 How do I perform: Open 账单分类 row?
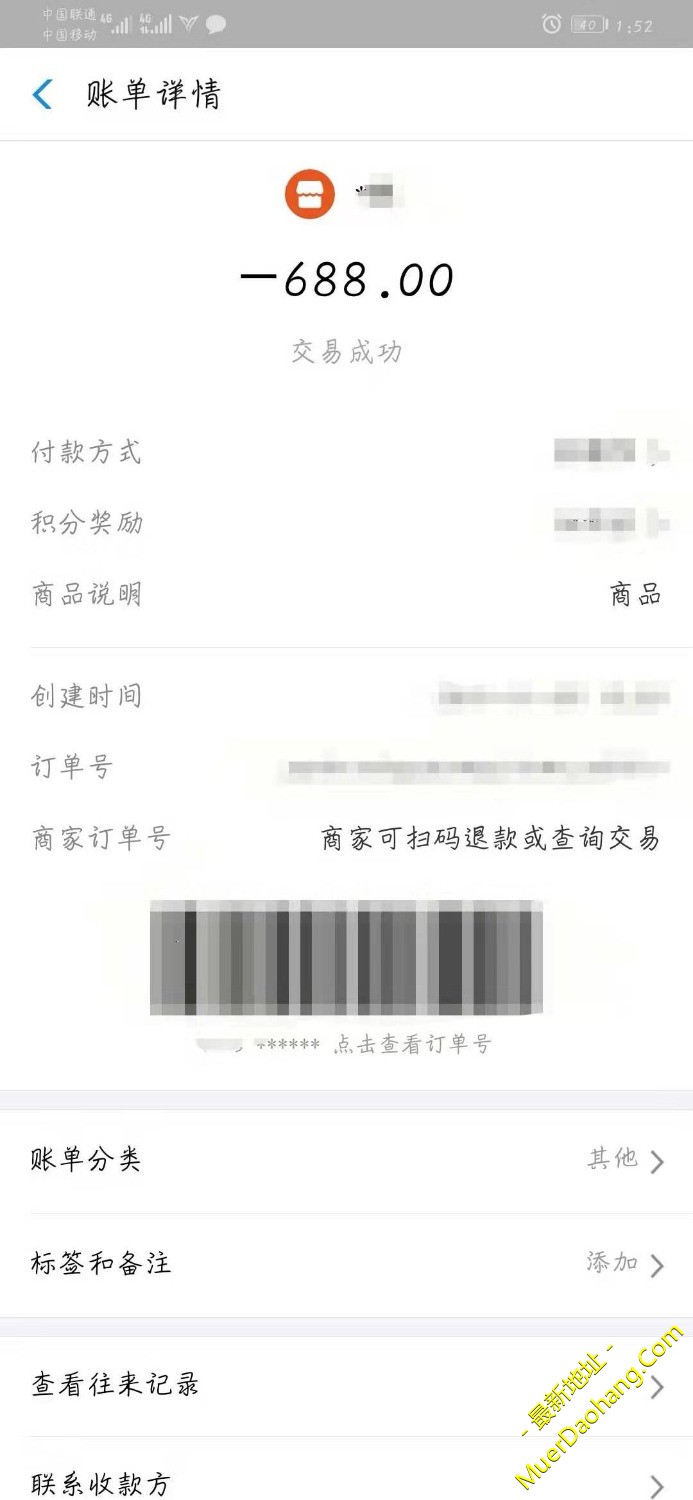pyautogui.click(x=346, y=1161)
